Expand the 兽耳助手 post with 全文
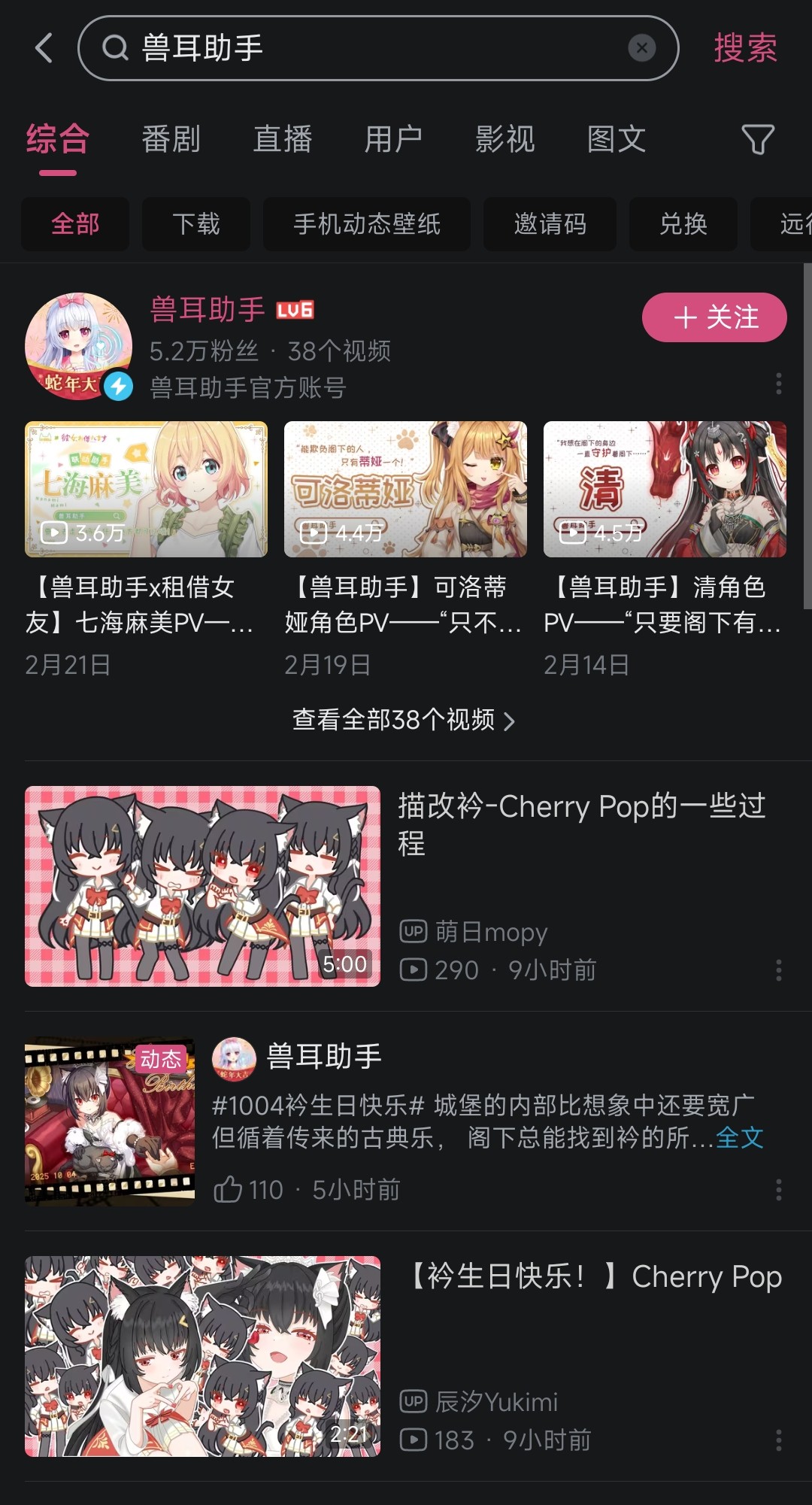Screen dimensions: 812x1505 pyautogui.click(x=739, y=1138)
